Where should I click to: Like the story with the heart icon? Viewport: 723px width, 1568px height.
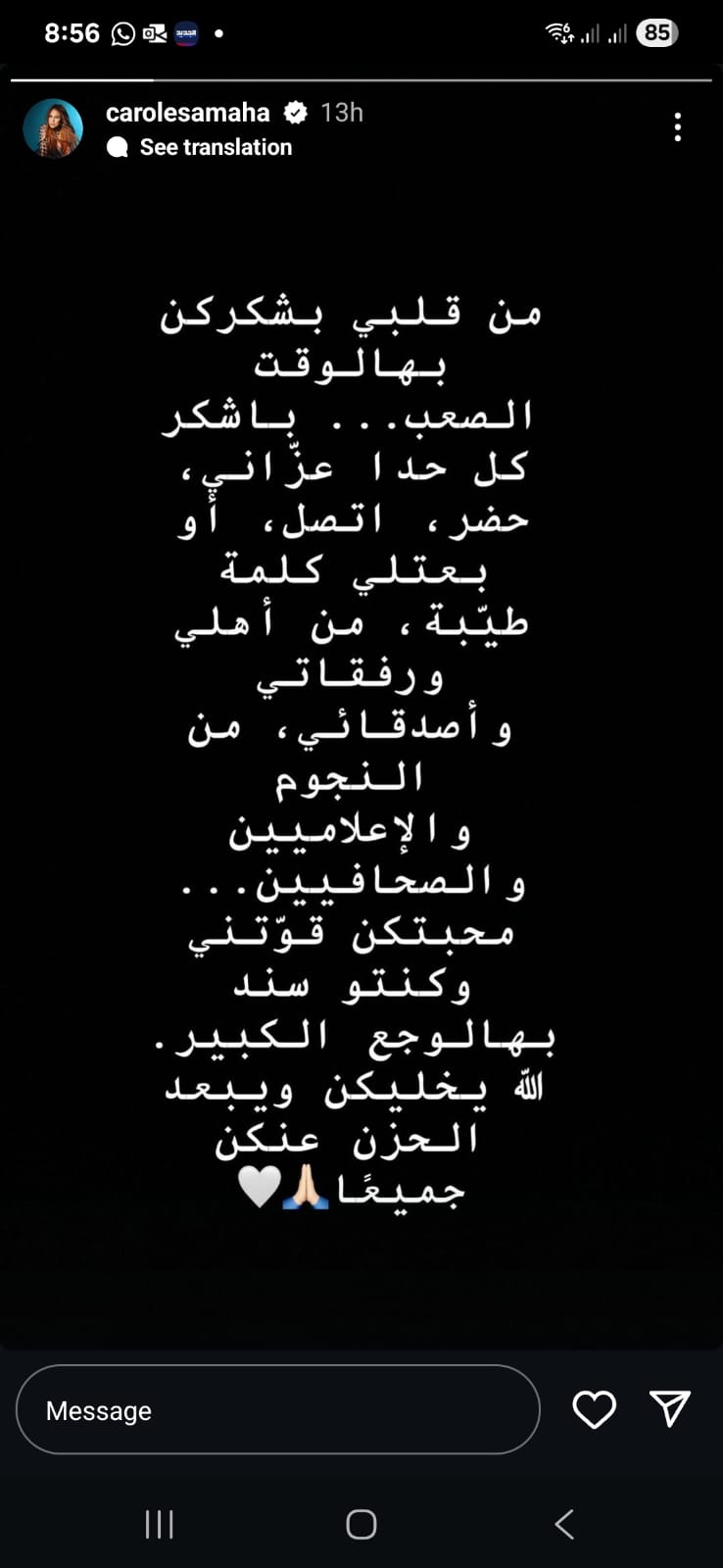coord(594,1409)
